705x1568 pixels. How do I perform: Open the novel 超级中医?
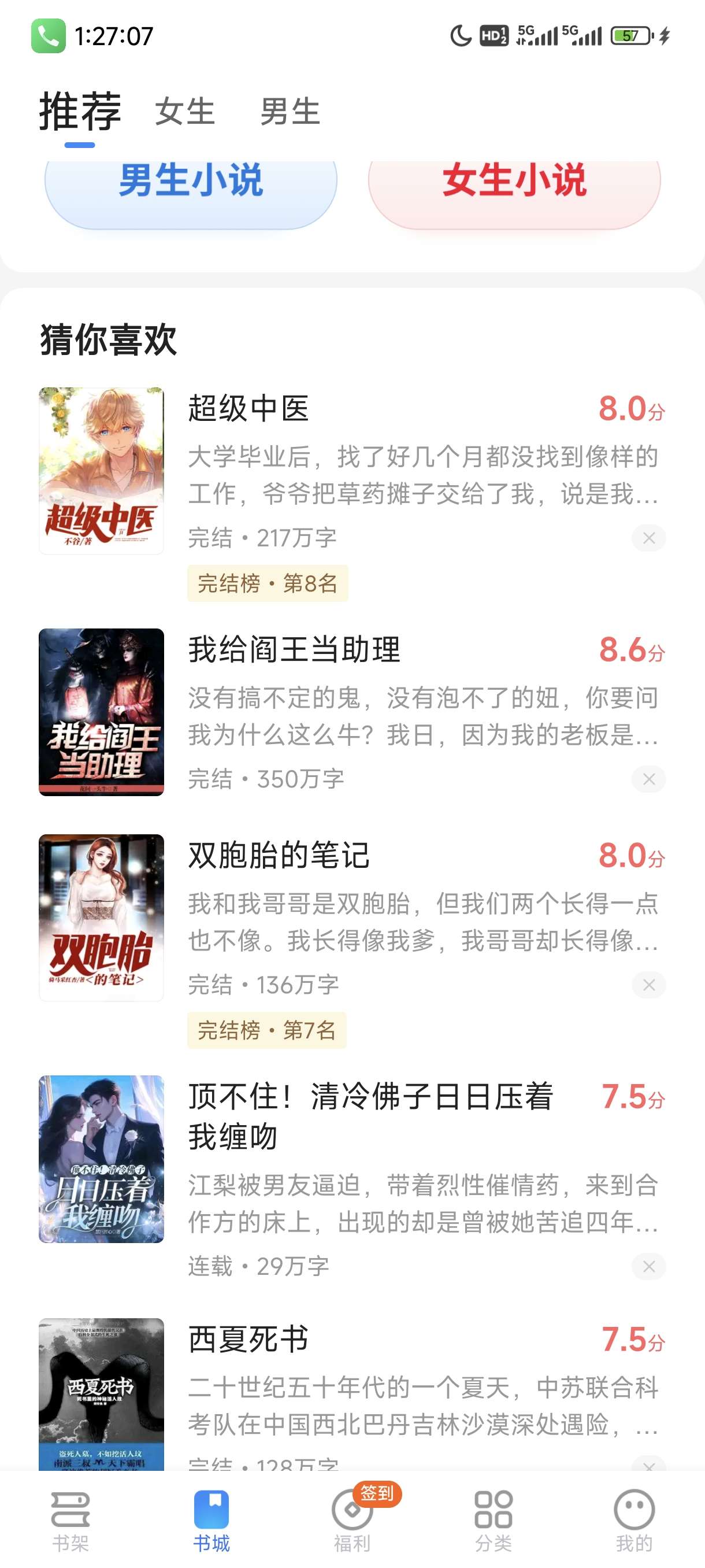pyautogui.click(x=249, y=408)
